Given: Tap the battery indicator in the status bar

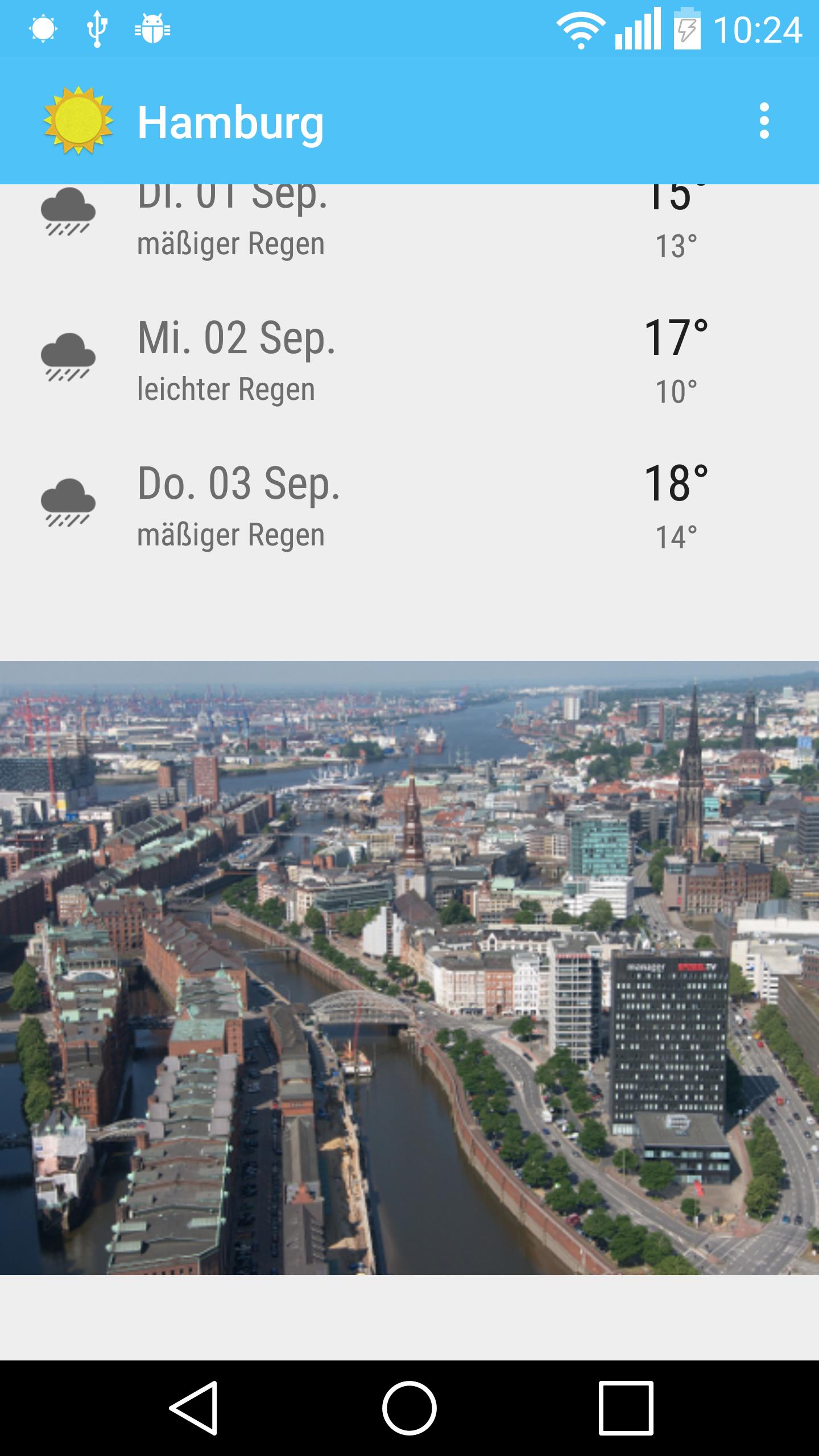Looking at the screenshot, I should pyautogui.click(x=688, y=28).
